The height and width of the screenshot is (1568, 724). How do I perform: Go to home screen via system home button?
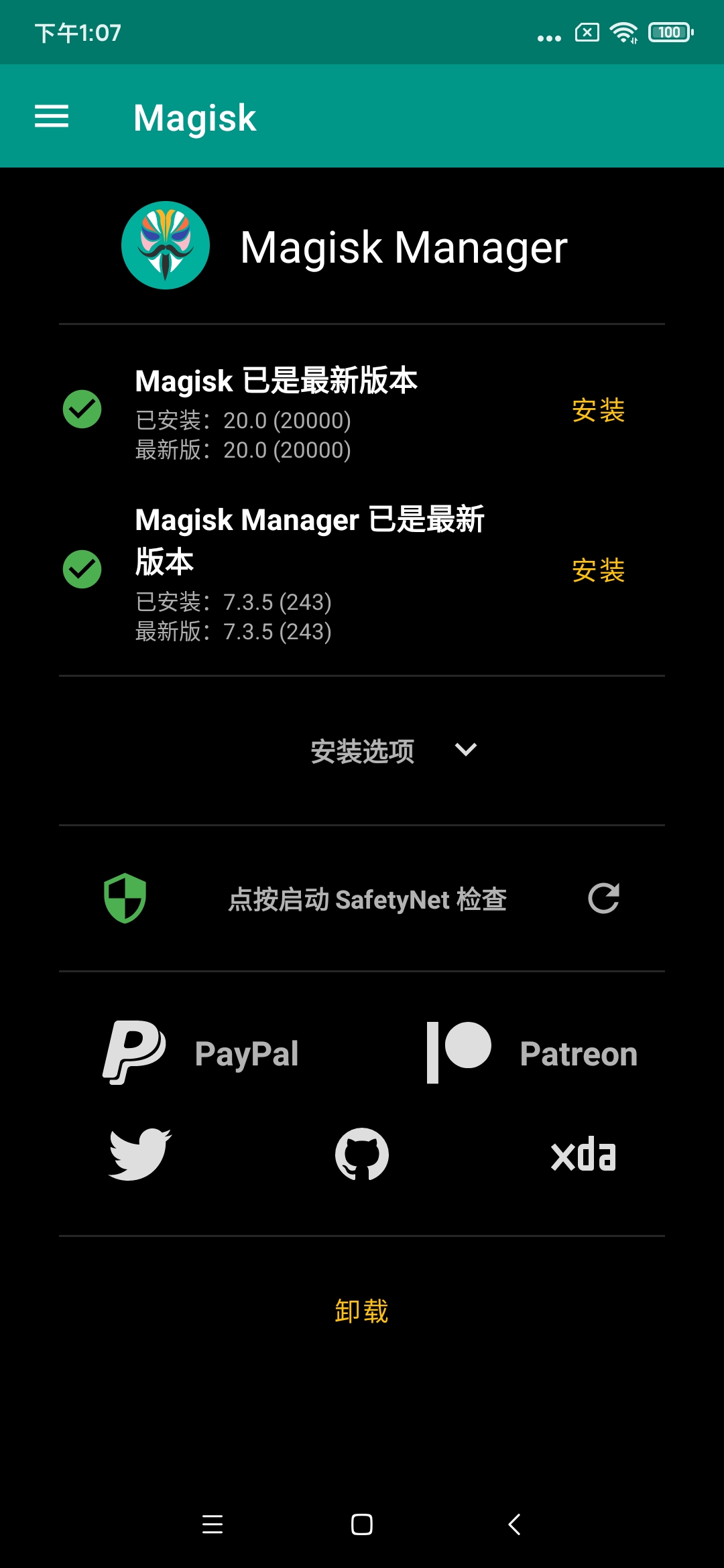[362, 1524]
